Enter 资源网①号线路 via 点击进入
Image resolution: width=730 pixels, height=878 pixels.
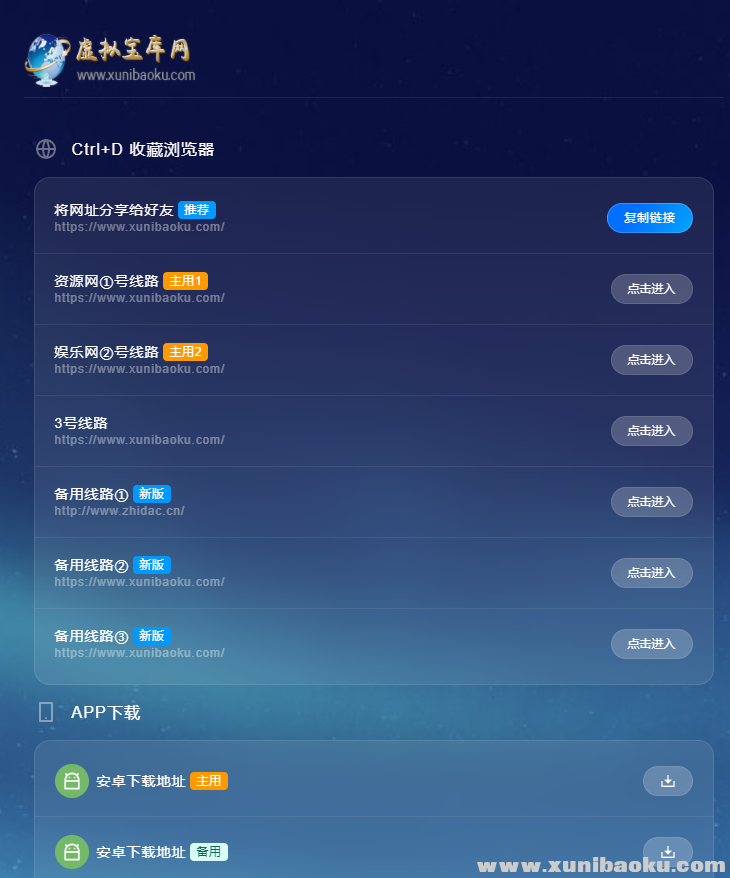651,289
